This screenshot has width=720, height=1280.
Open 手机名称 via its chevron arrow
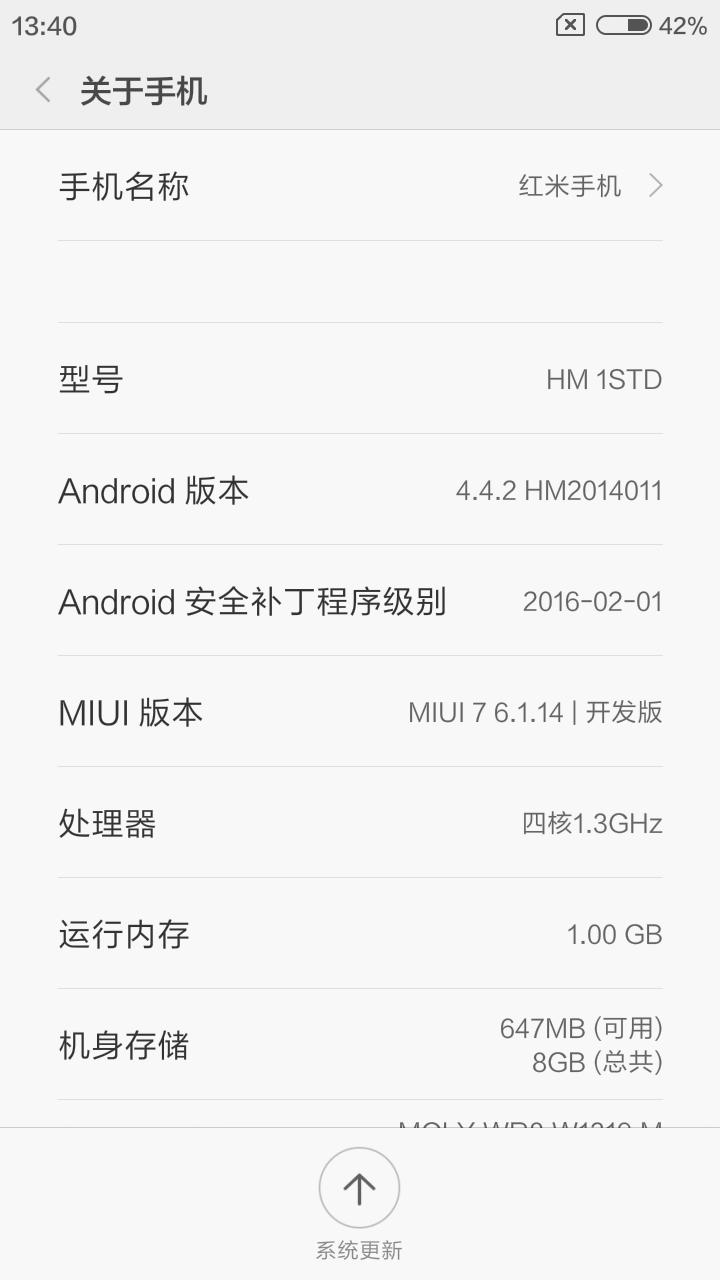click(655, 185)
